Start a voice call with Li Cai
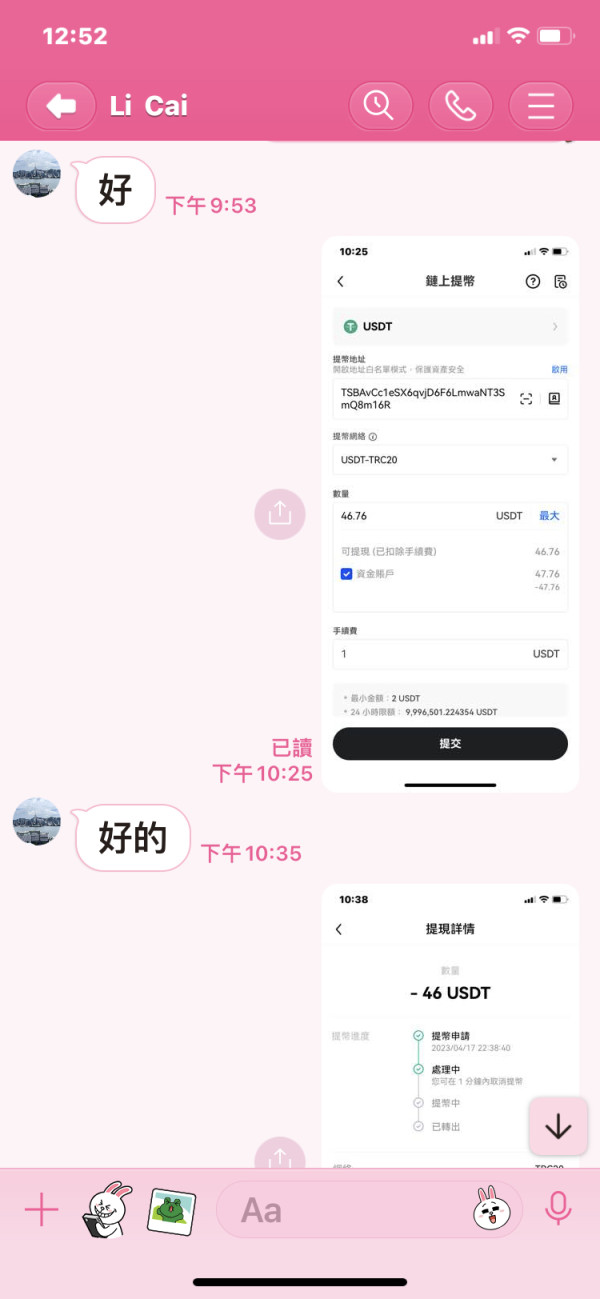Viewport: 600px width, 1299px height. [460, 105]
